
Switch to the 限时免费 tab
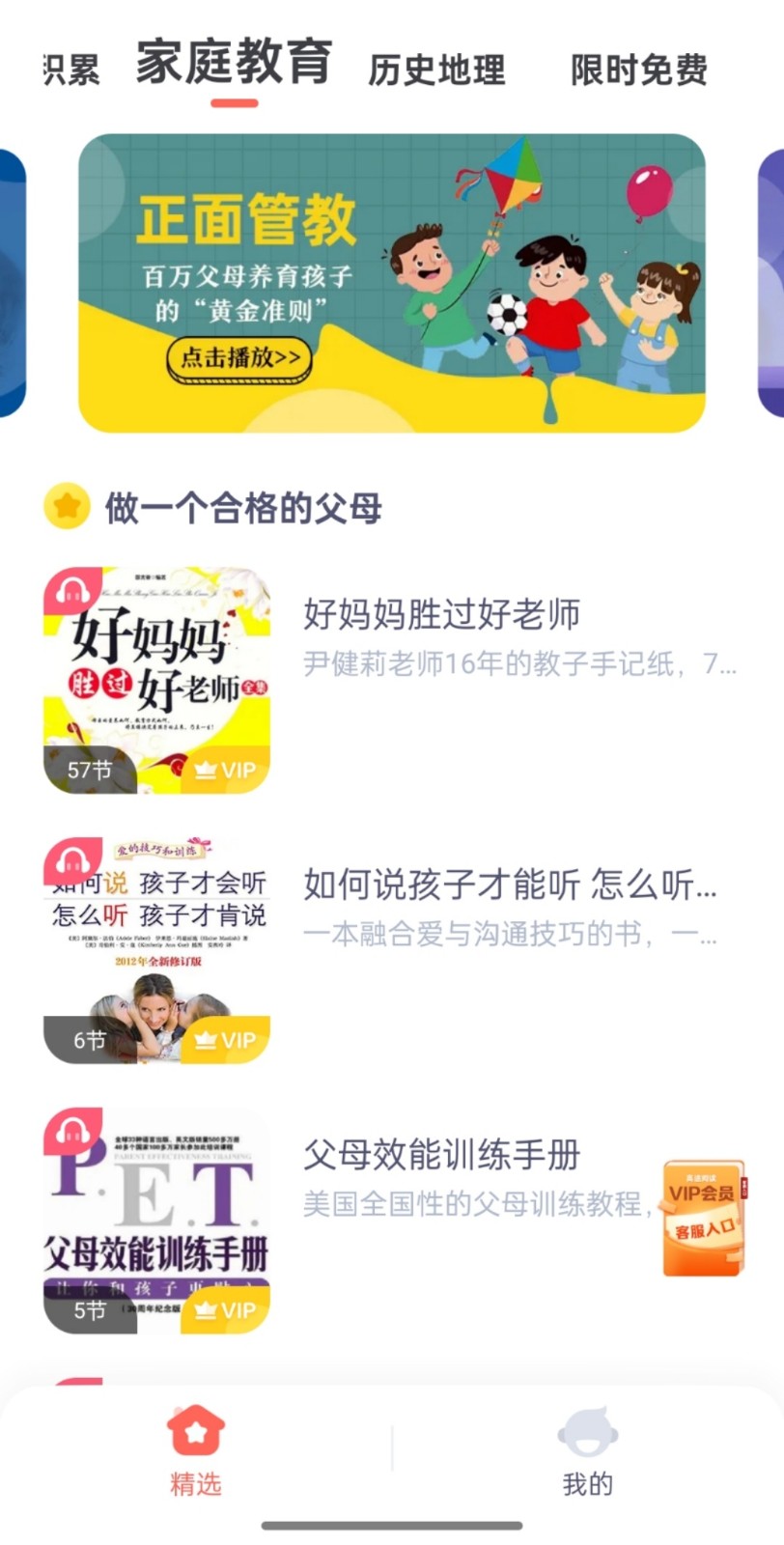point(638,70)
